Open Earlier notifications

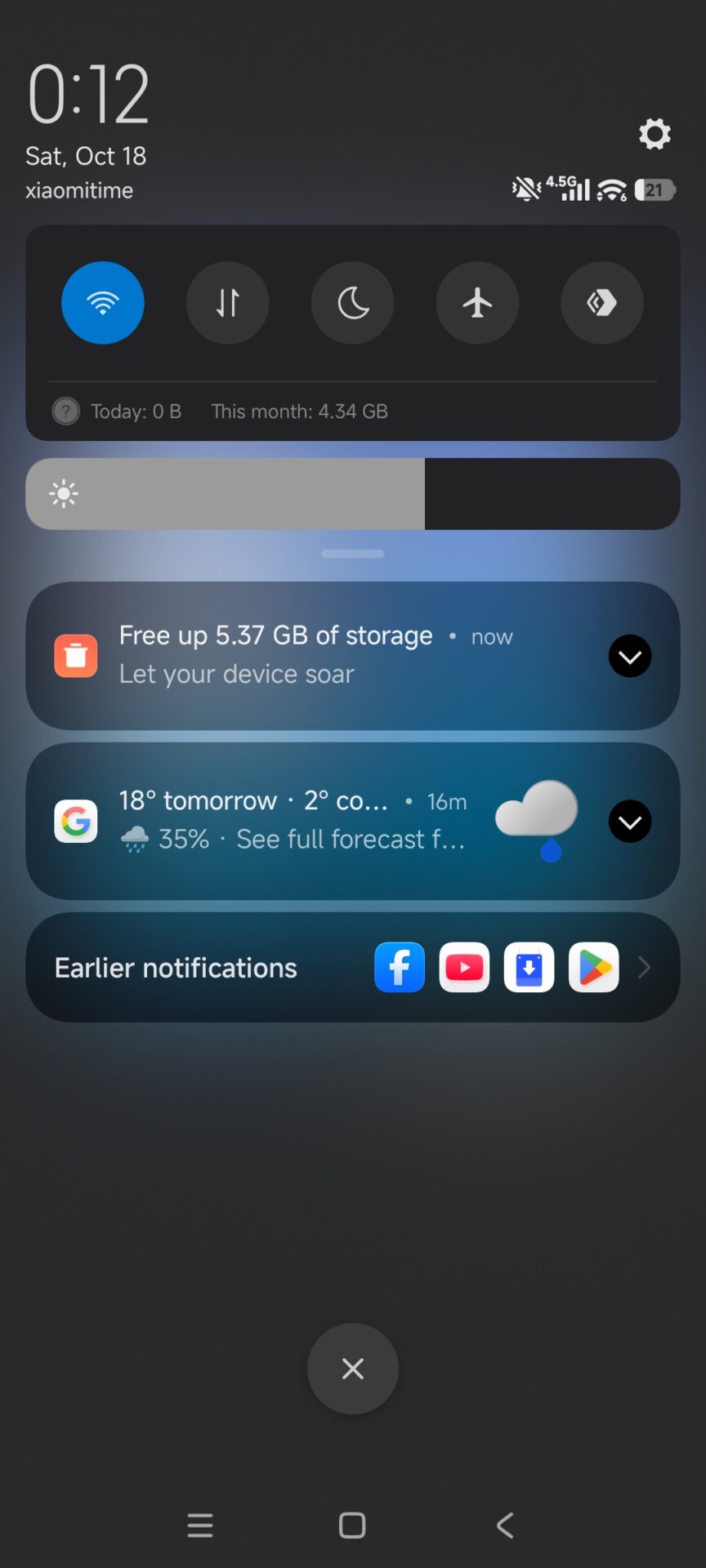(176, 968)
